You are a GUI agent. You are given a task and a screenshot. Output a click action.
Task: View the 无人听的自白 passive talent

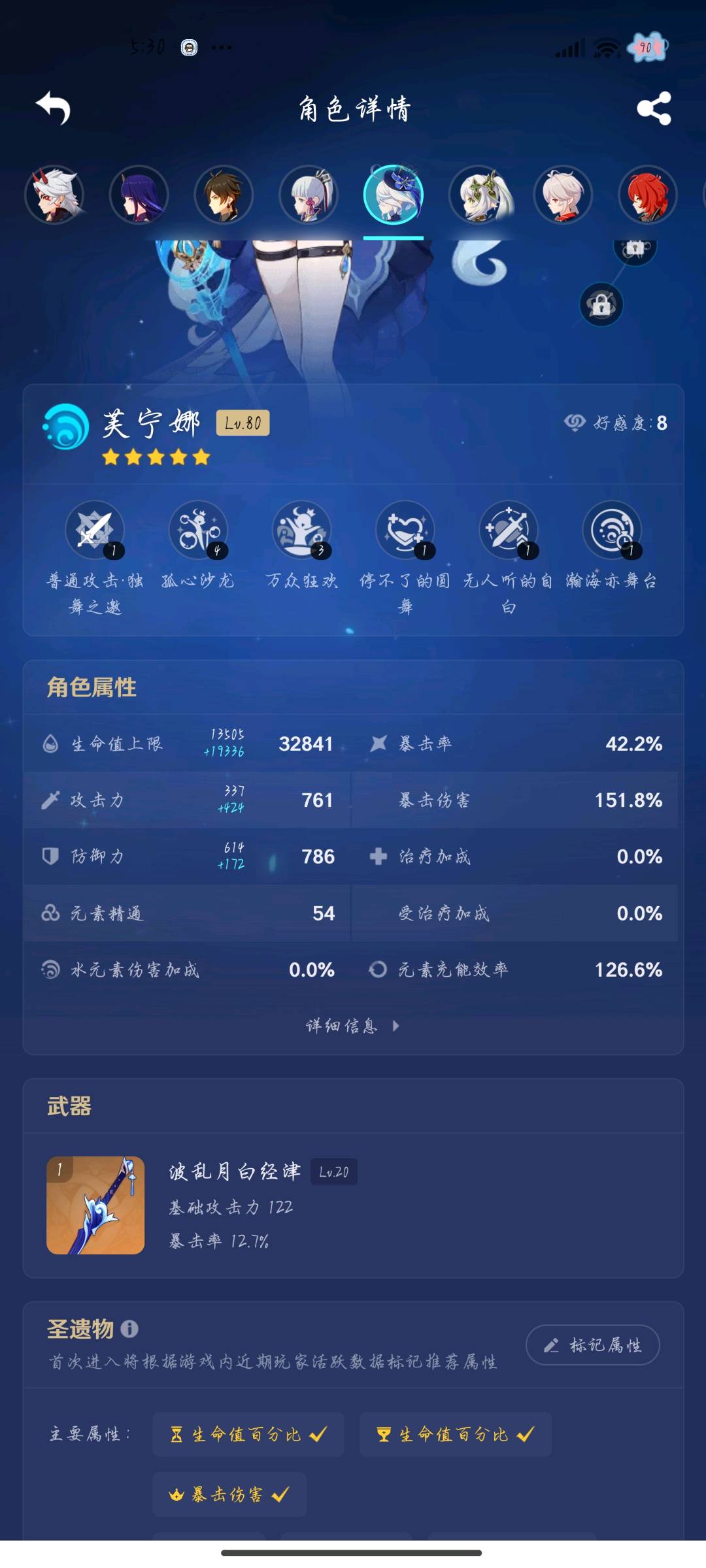[x=508, y=531]
